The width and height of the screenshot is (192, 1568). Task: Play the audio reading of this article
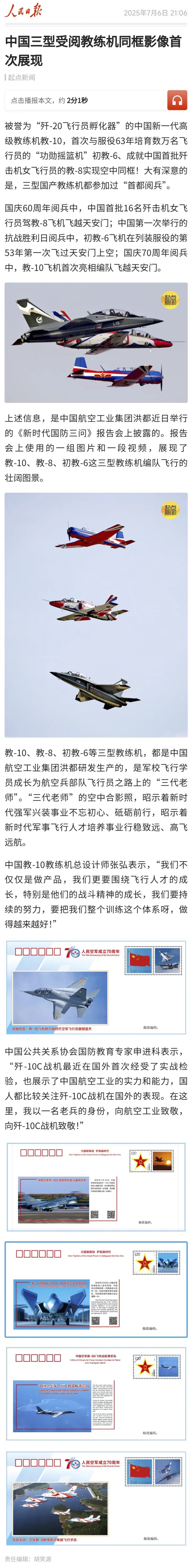177,100
